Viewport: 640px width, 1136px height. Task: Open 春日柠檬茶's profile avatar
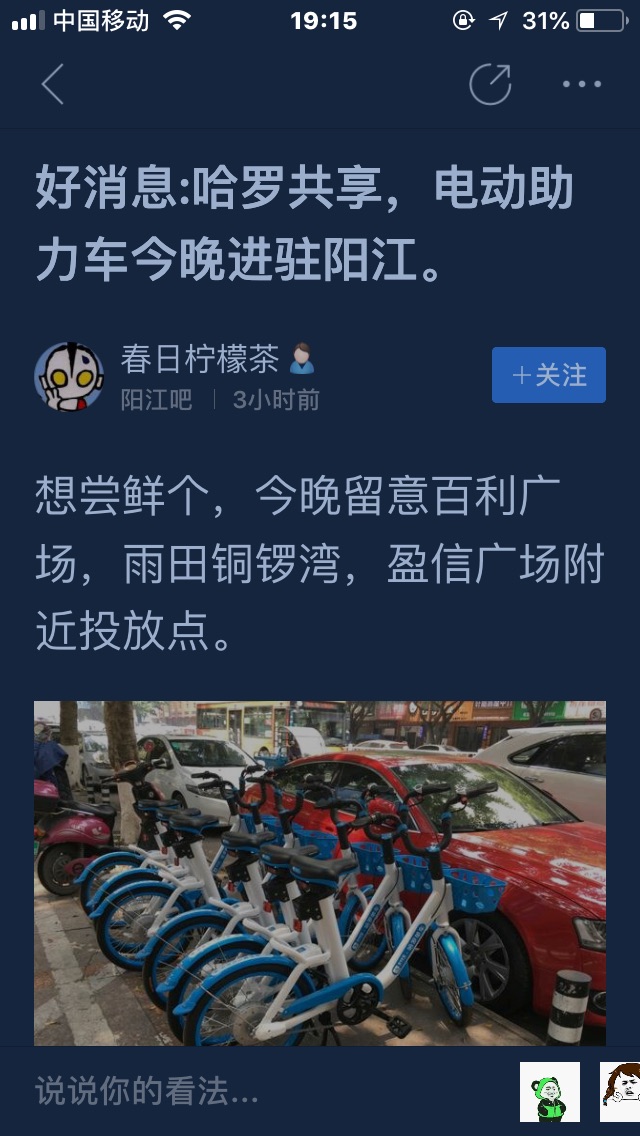click(69, 376)
